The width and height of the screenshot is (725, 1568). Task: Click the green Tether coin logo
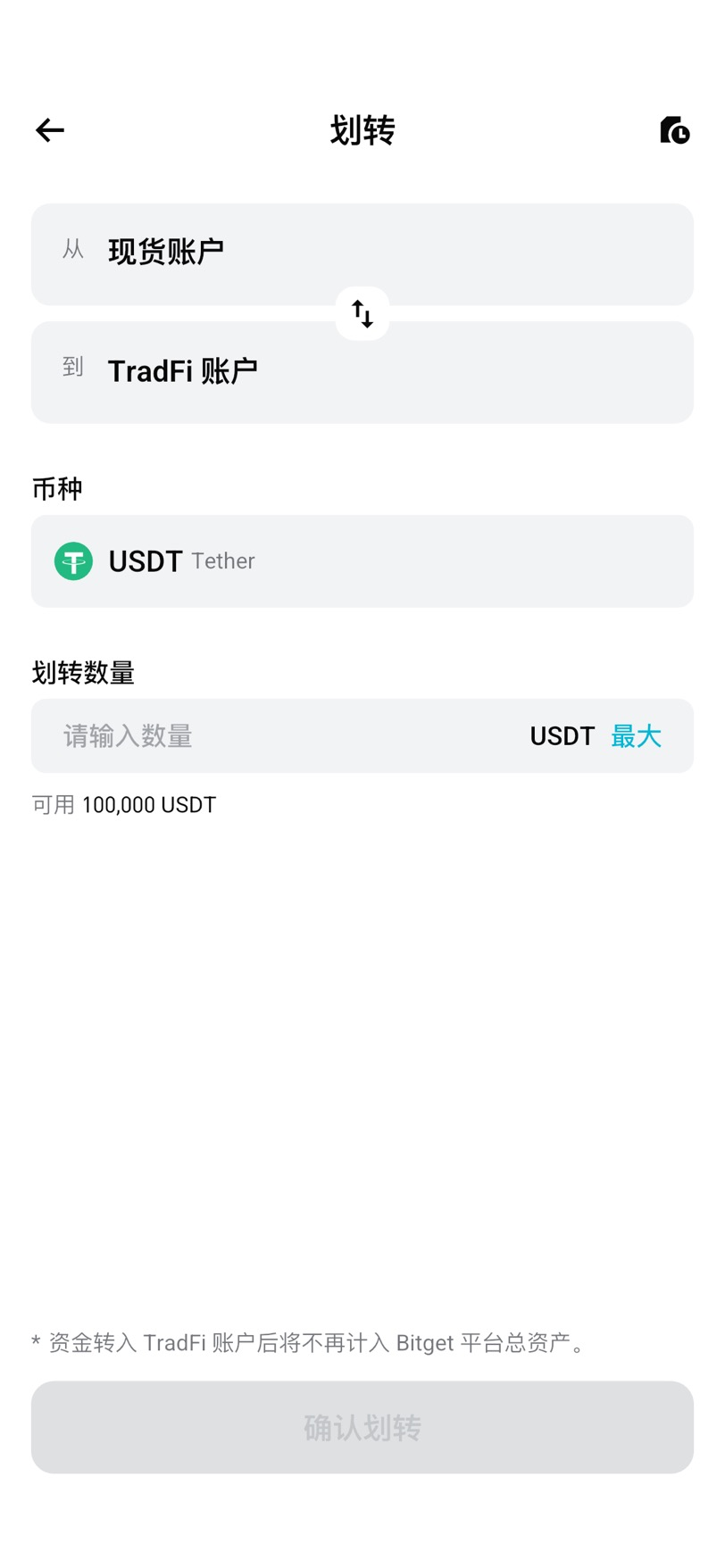click(x=74, y=561)
